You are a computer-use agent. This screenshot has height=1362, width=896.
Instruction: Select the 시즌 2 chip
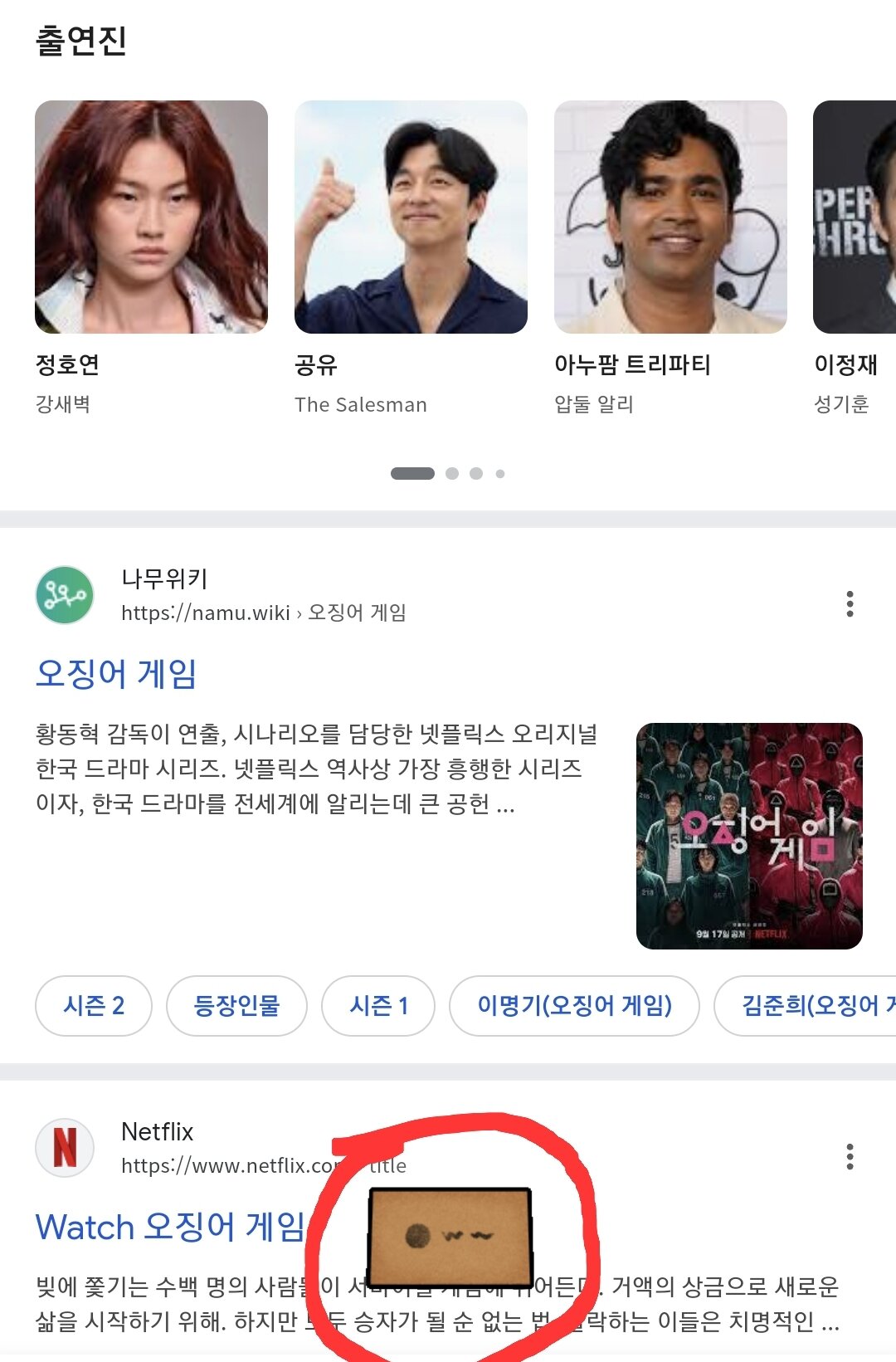(94, 1006)
